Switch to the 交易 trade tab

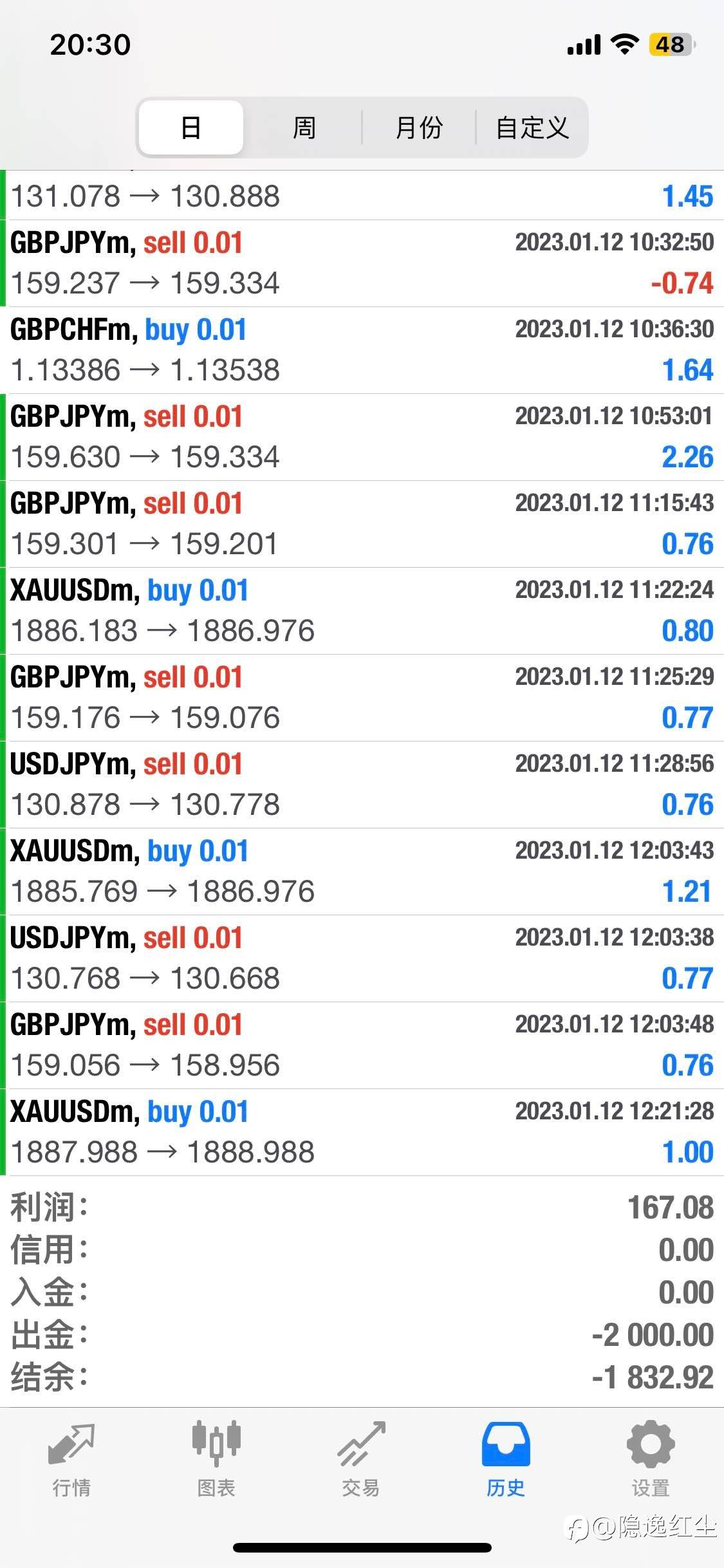point(361,1460)
